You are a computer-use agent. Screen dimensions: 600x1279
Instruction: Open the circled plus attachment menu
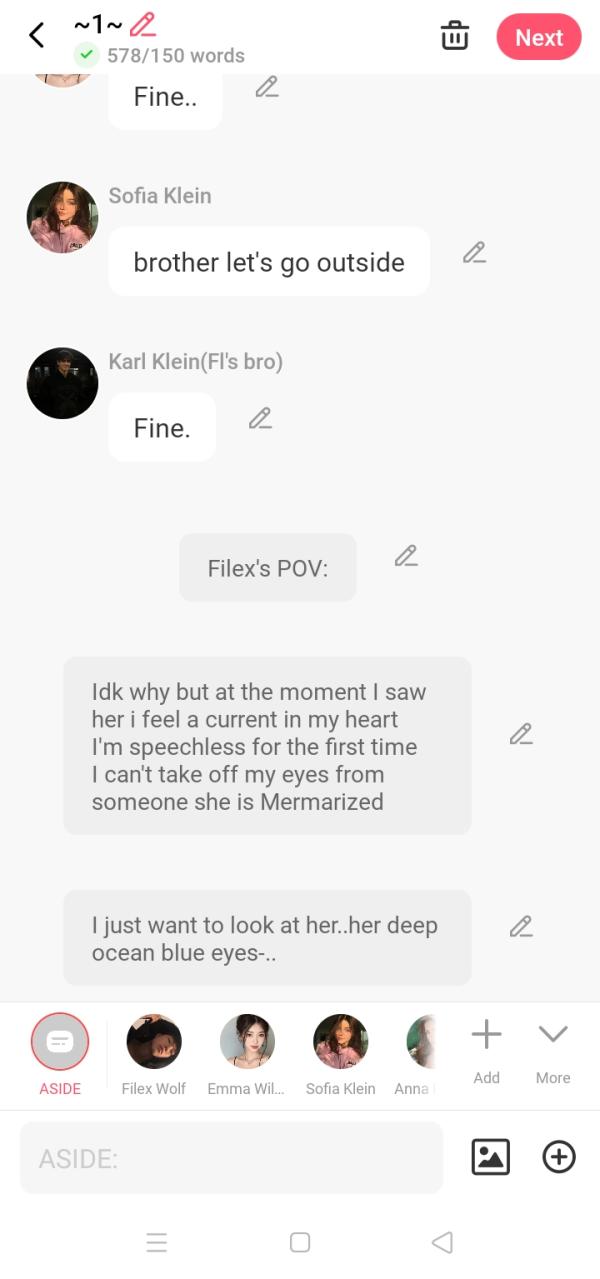[x=558, y=1157]
